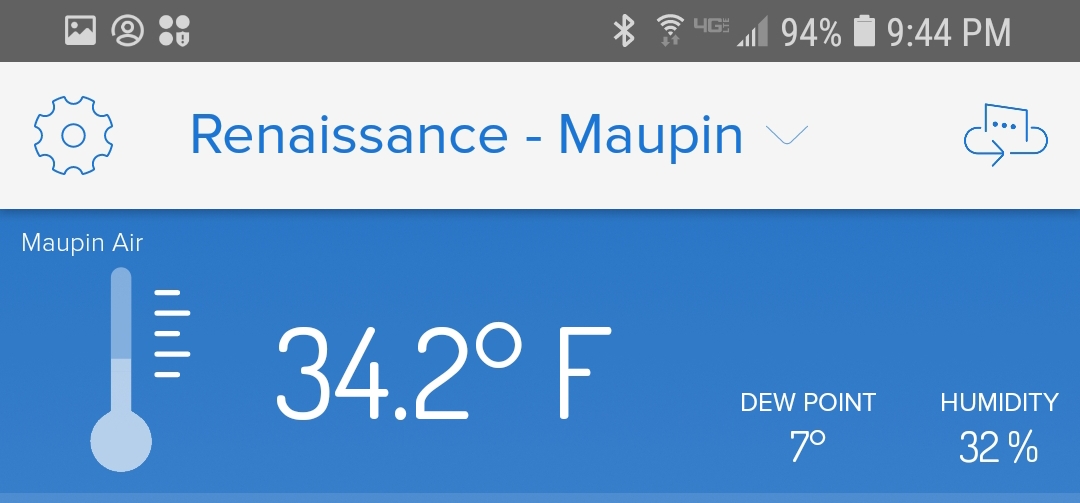Open the settings gear icon
1080x503 pixels.
73,136
